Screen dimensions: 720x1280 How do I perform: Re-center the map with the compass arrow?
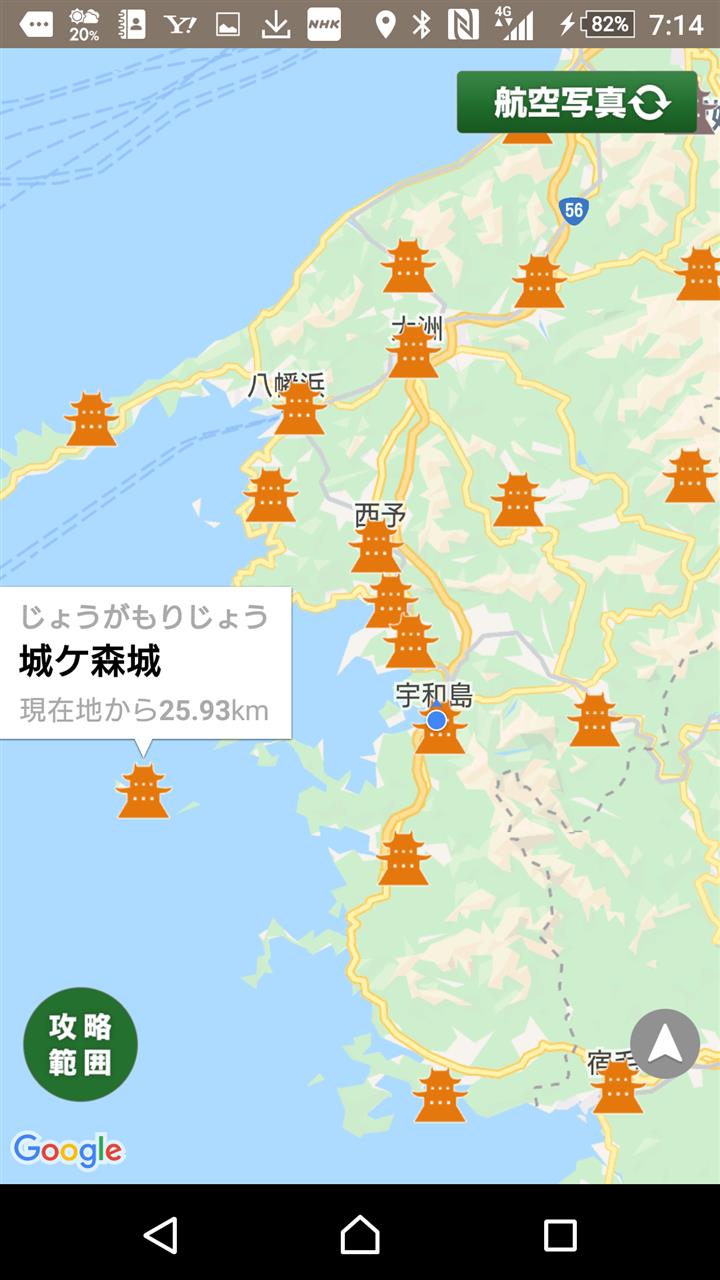(665, 1044)
